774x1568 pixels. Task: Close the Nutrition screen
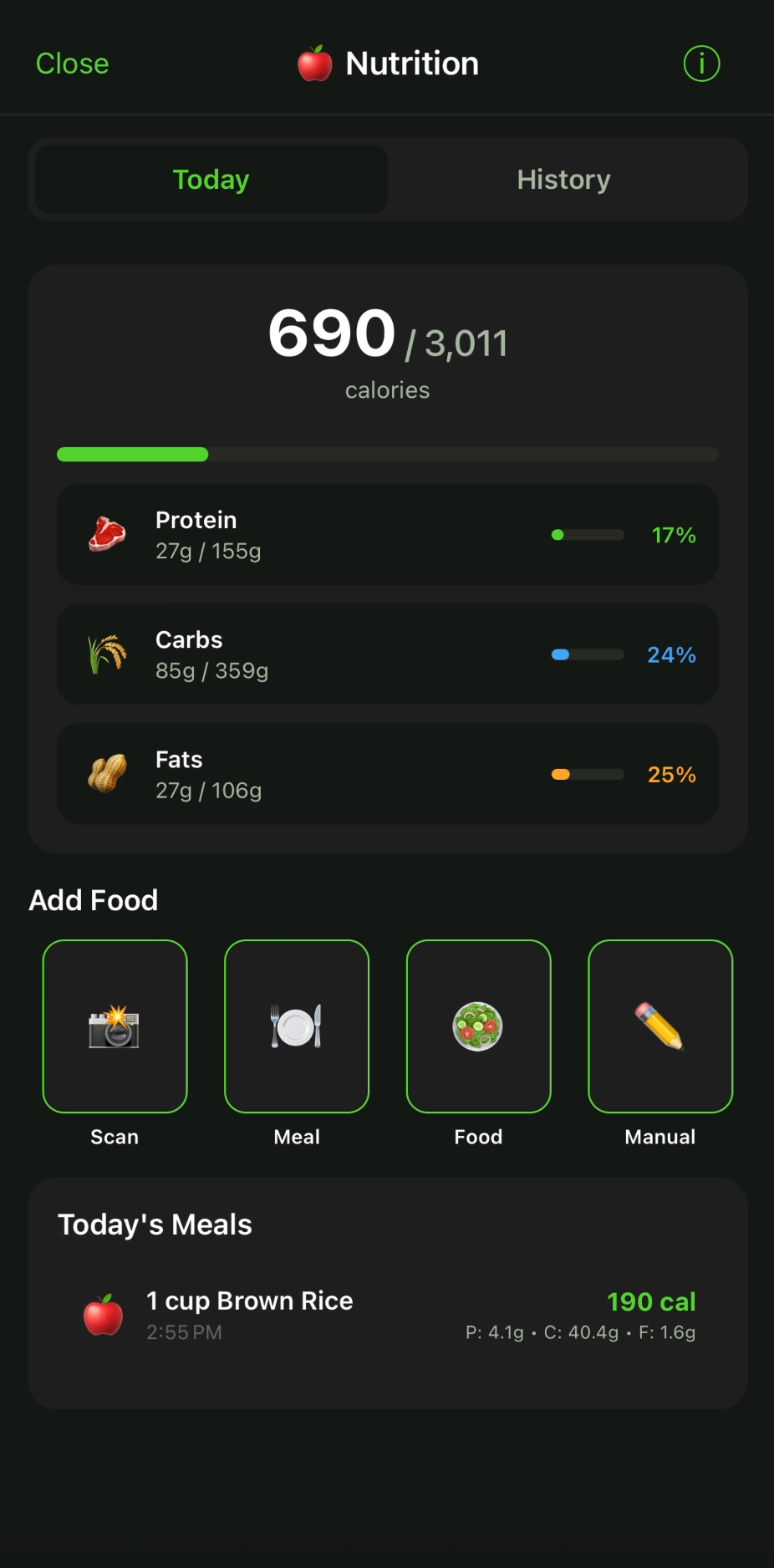72,63
